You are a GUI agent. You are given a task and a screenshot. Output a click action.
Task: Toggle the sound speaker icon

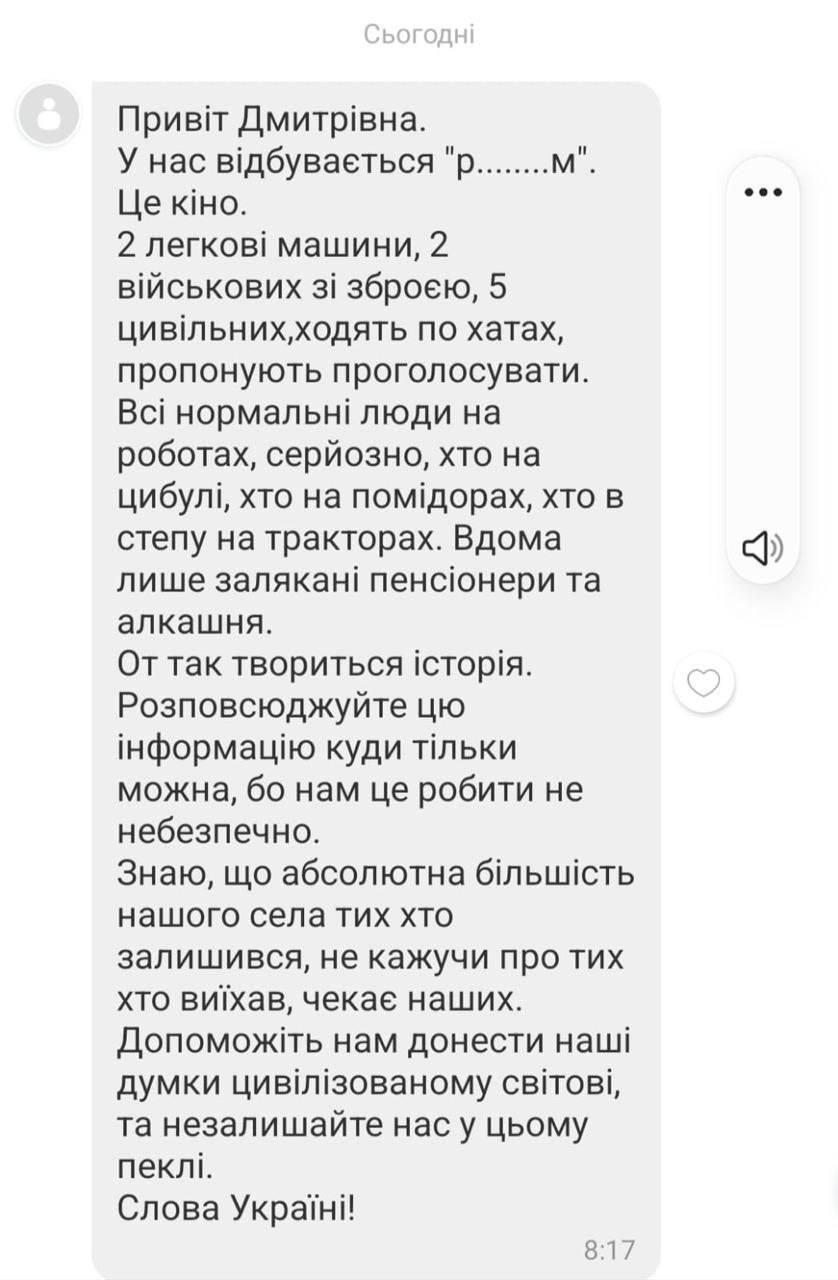[x=763, y=548]
